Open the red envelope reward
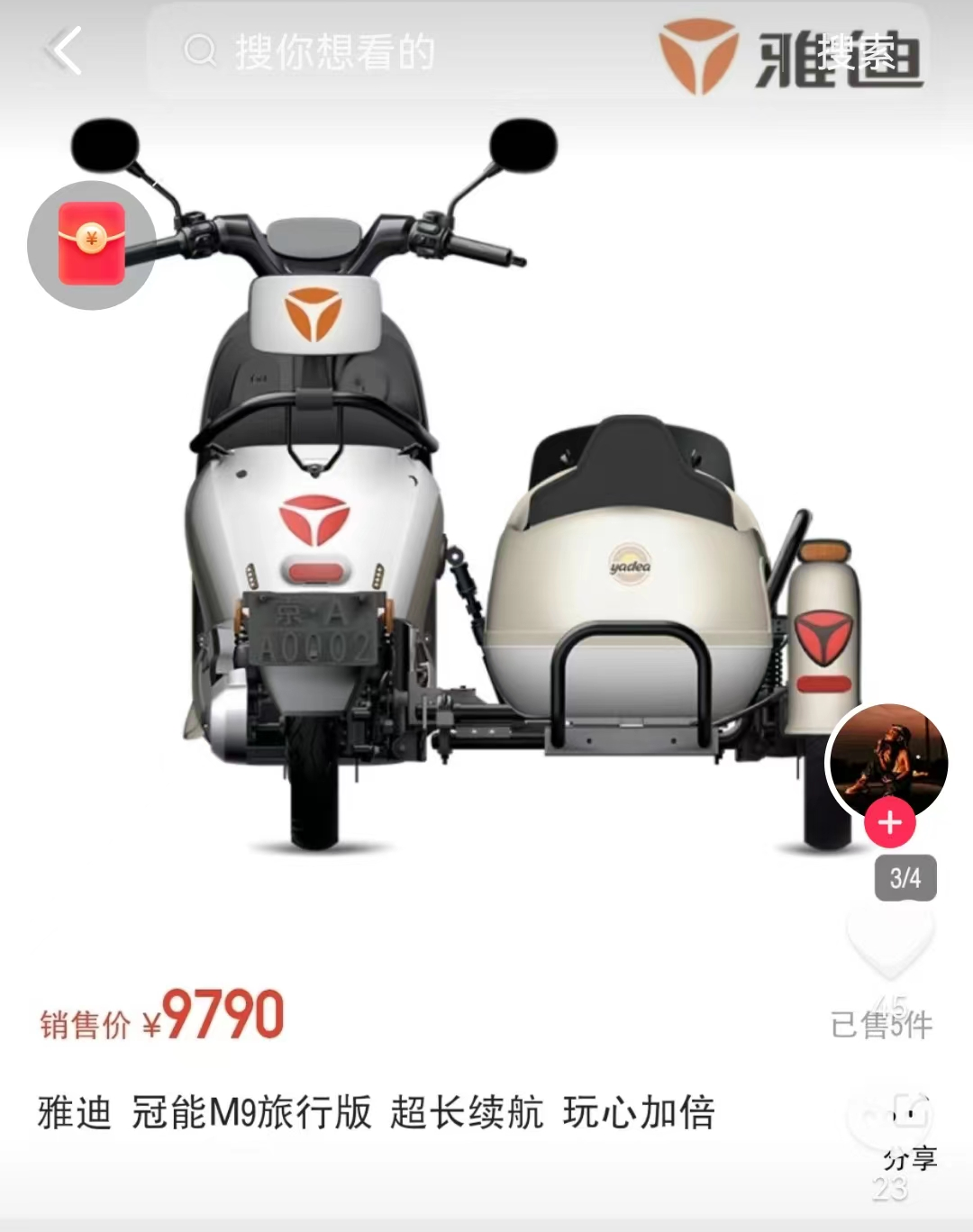 (91, 244)
